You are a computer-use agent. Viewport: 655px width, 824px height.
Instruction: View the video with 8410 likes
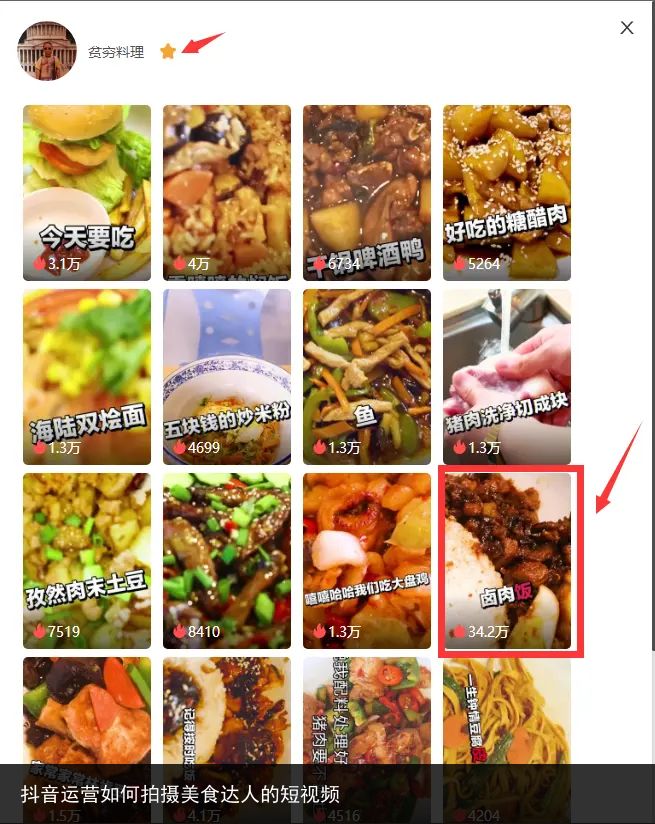[x=227, y=561]
